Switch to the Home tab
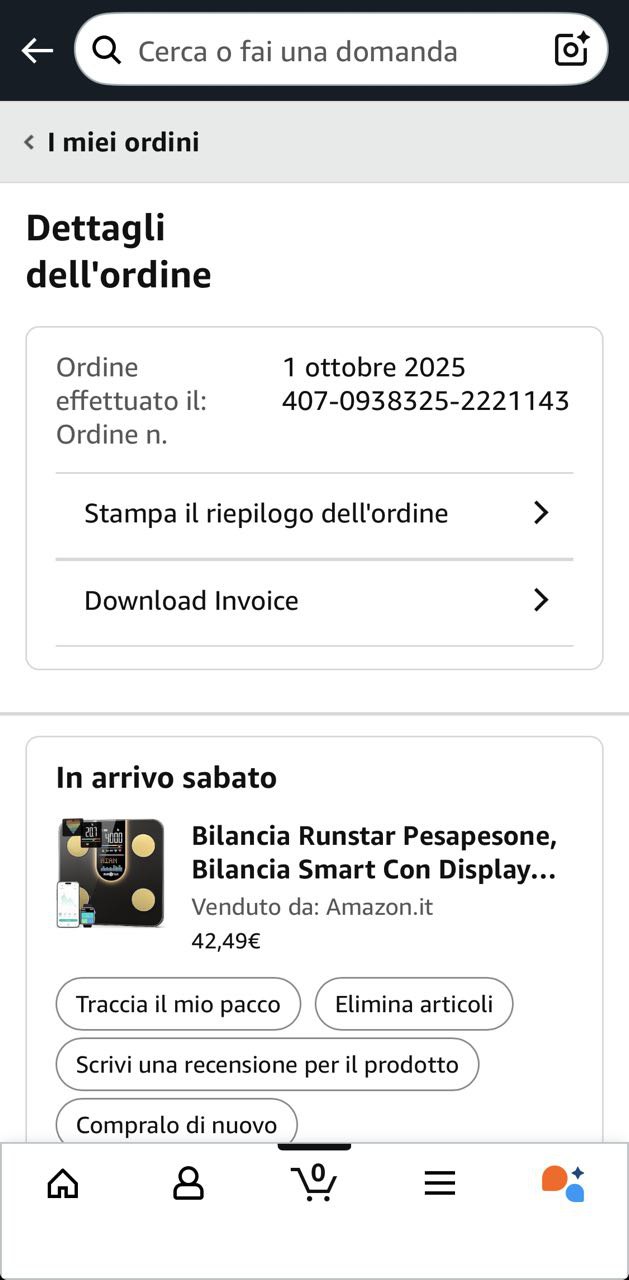This screenshot has height=1280, width=629. [x=63, y=1184]
